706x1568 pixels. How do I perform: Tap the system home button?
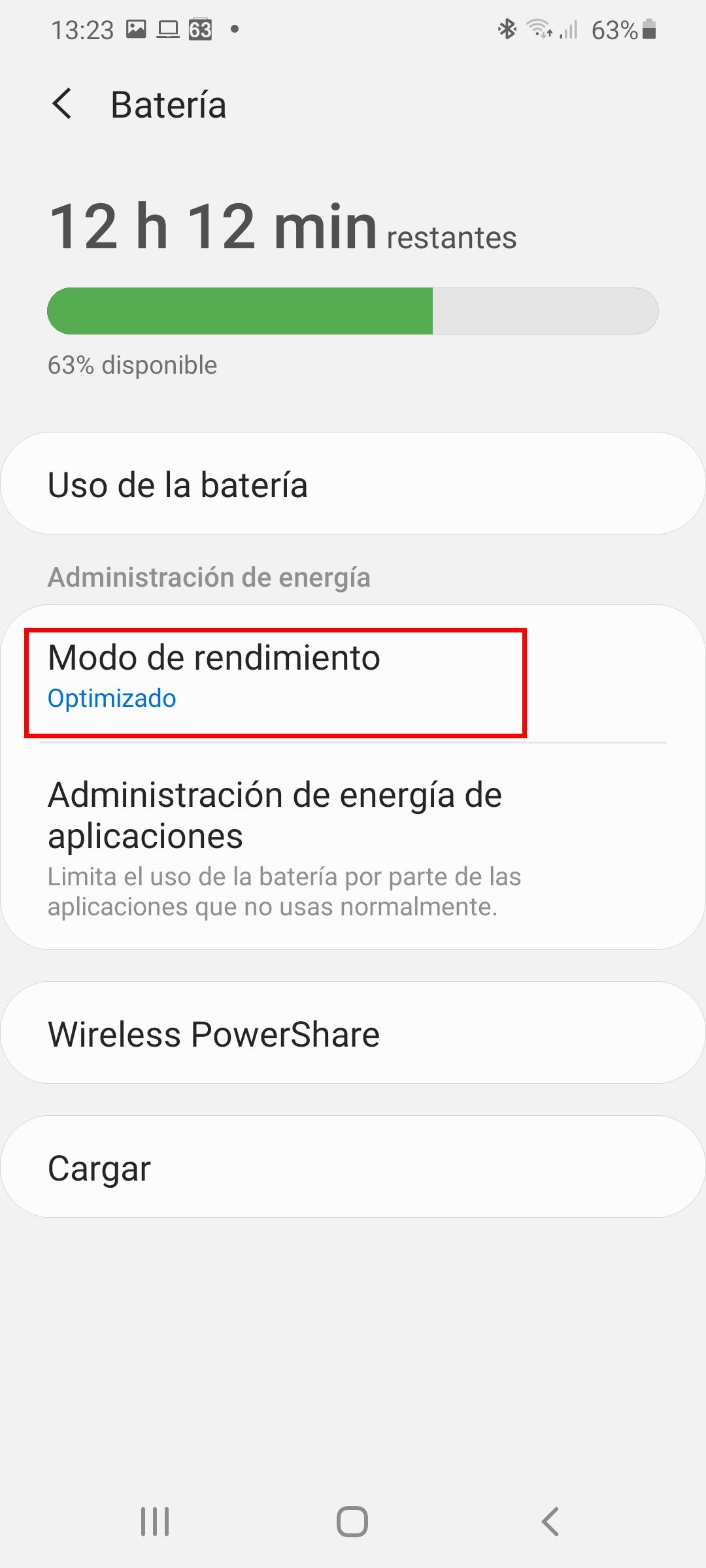pos(352,1522)
